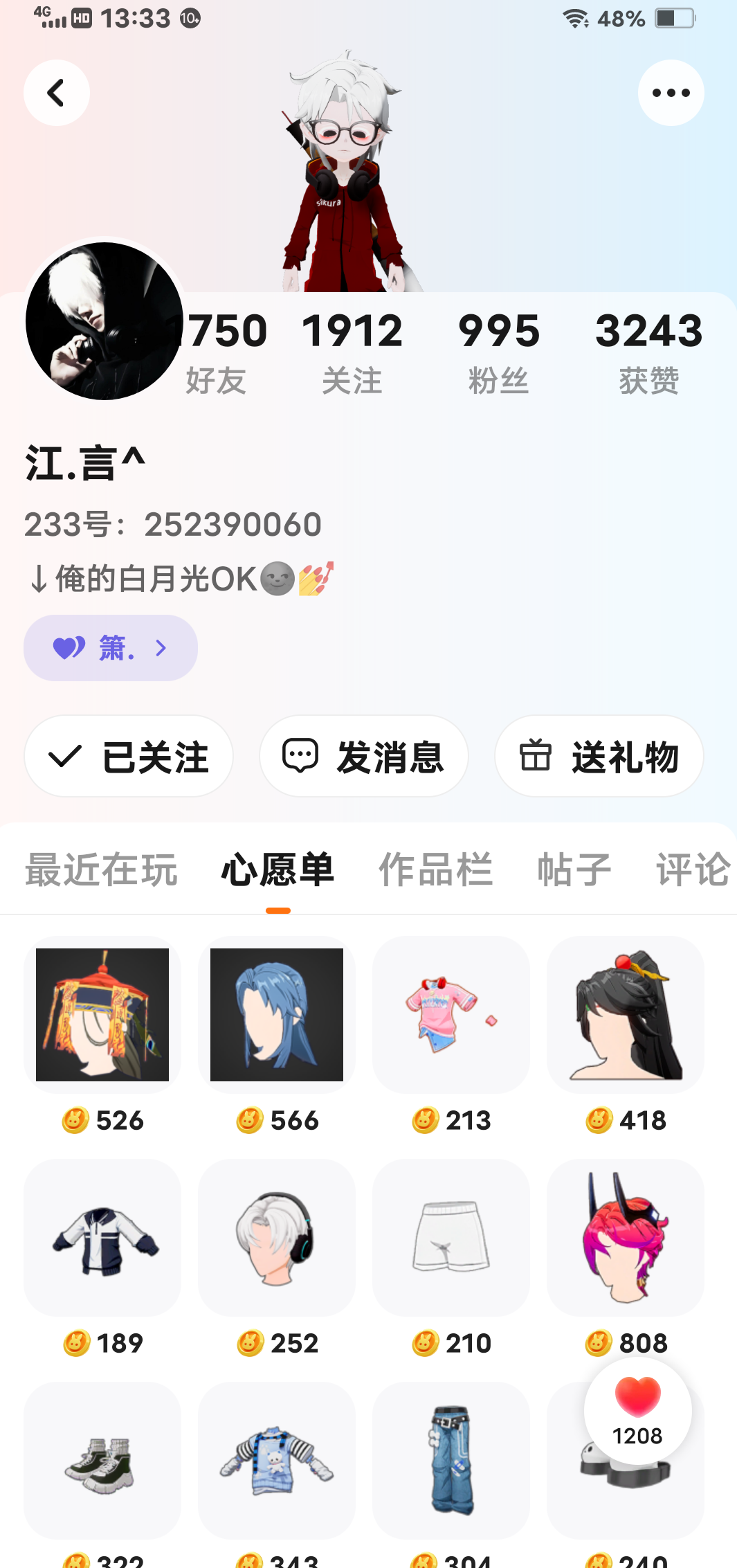Open the blue hair item priced 566

coord(277,1015)
